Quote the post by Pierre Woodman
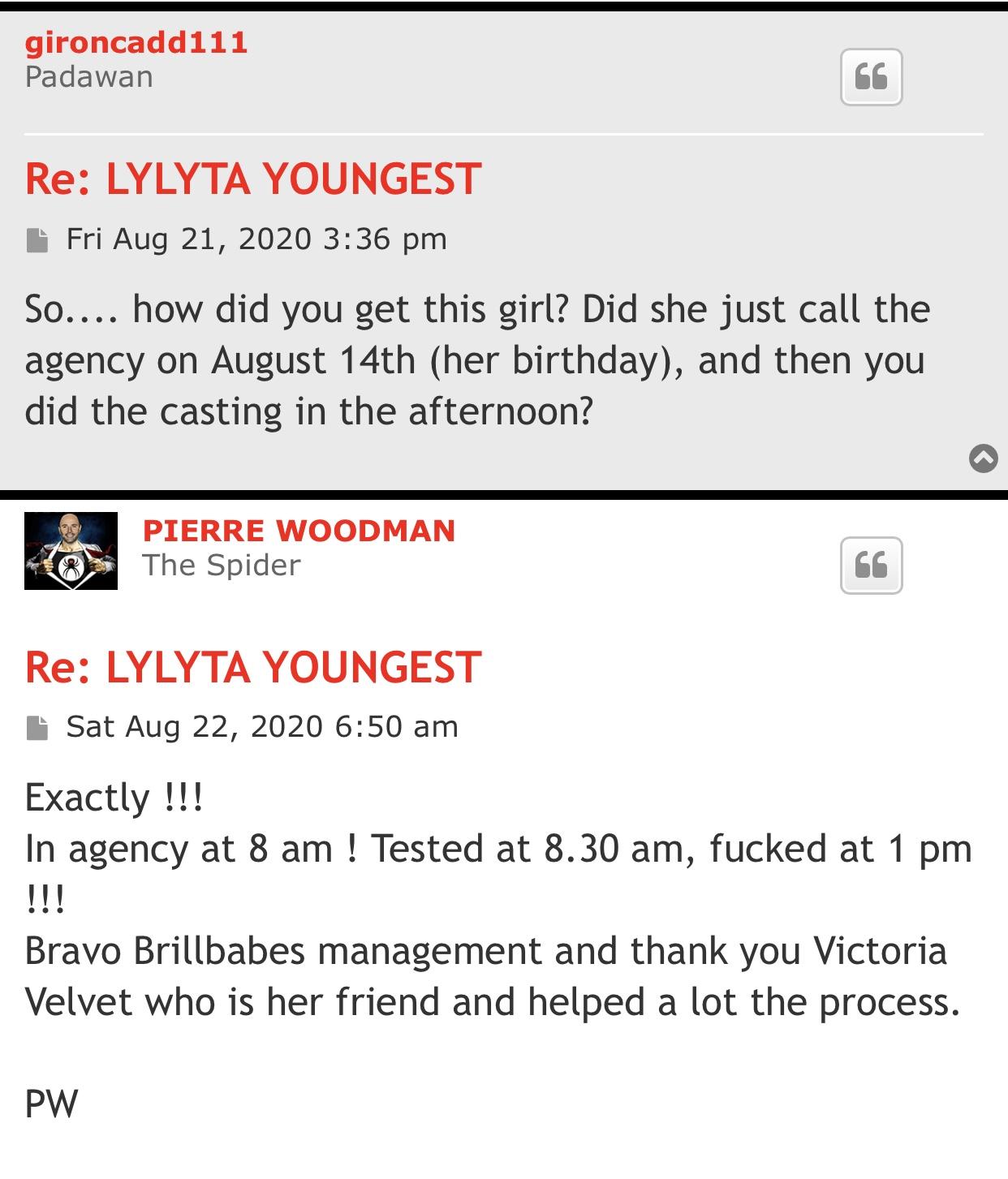Screen dimensions: 1008x1179 coord(871,565)
